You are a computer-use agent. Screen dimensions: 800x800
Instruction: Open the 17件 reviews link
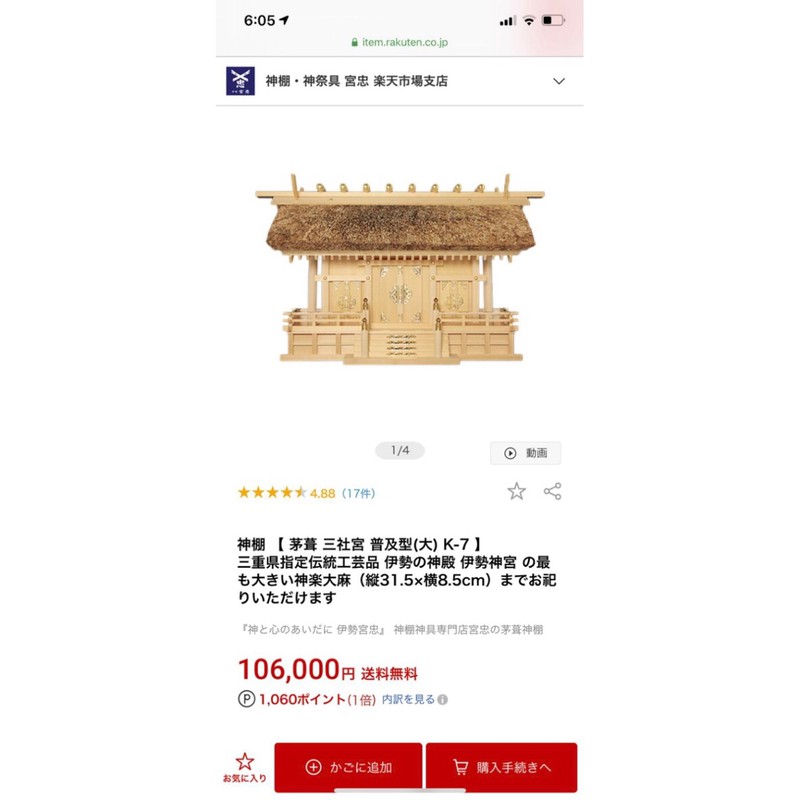point(358,493)
